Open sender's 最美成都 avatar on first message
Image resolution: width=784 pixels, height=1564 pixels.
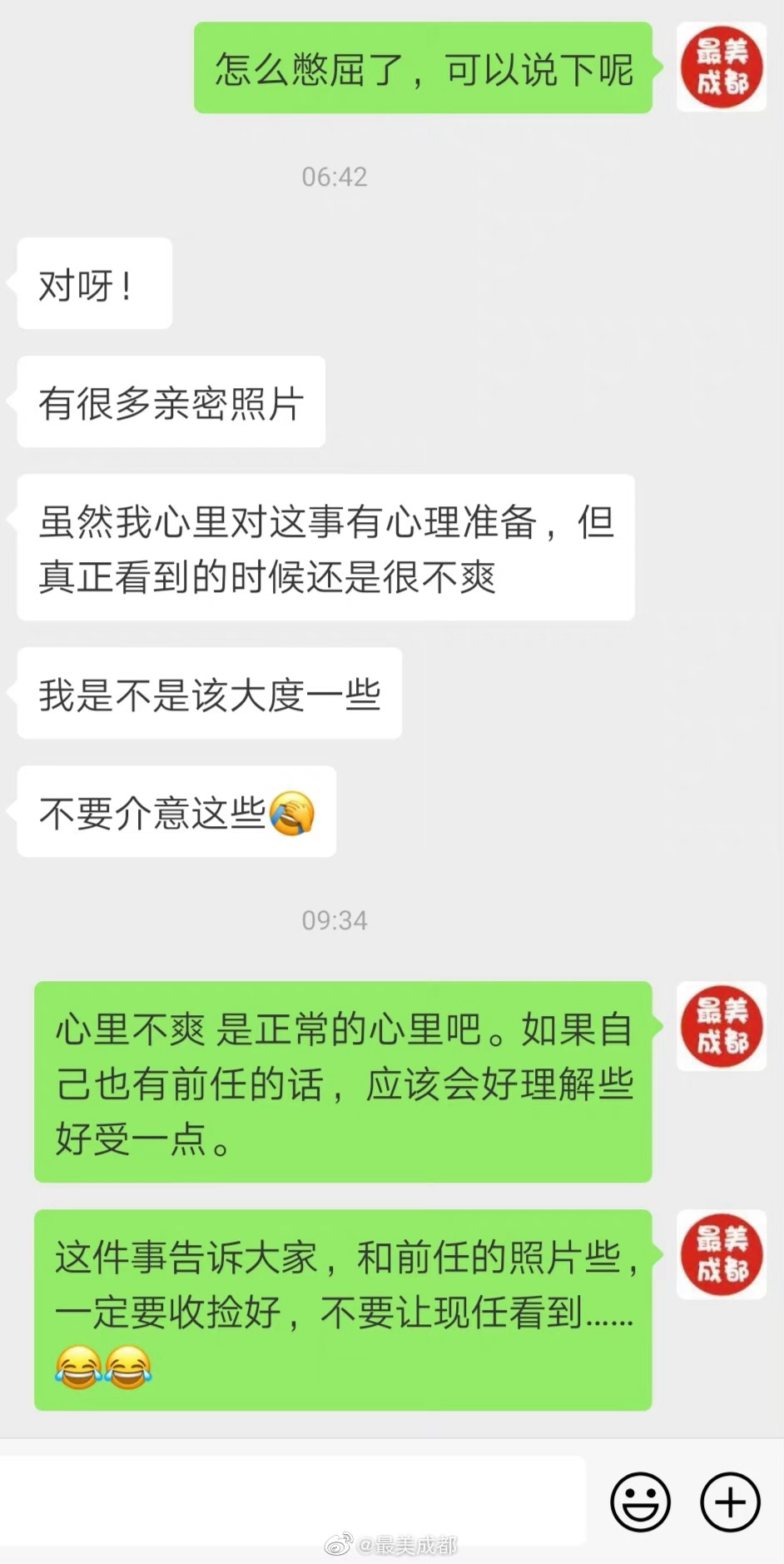[721, 68]
